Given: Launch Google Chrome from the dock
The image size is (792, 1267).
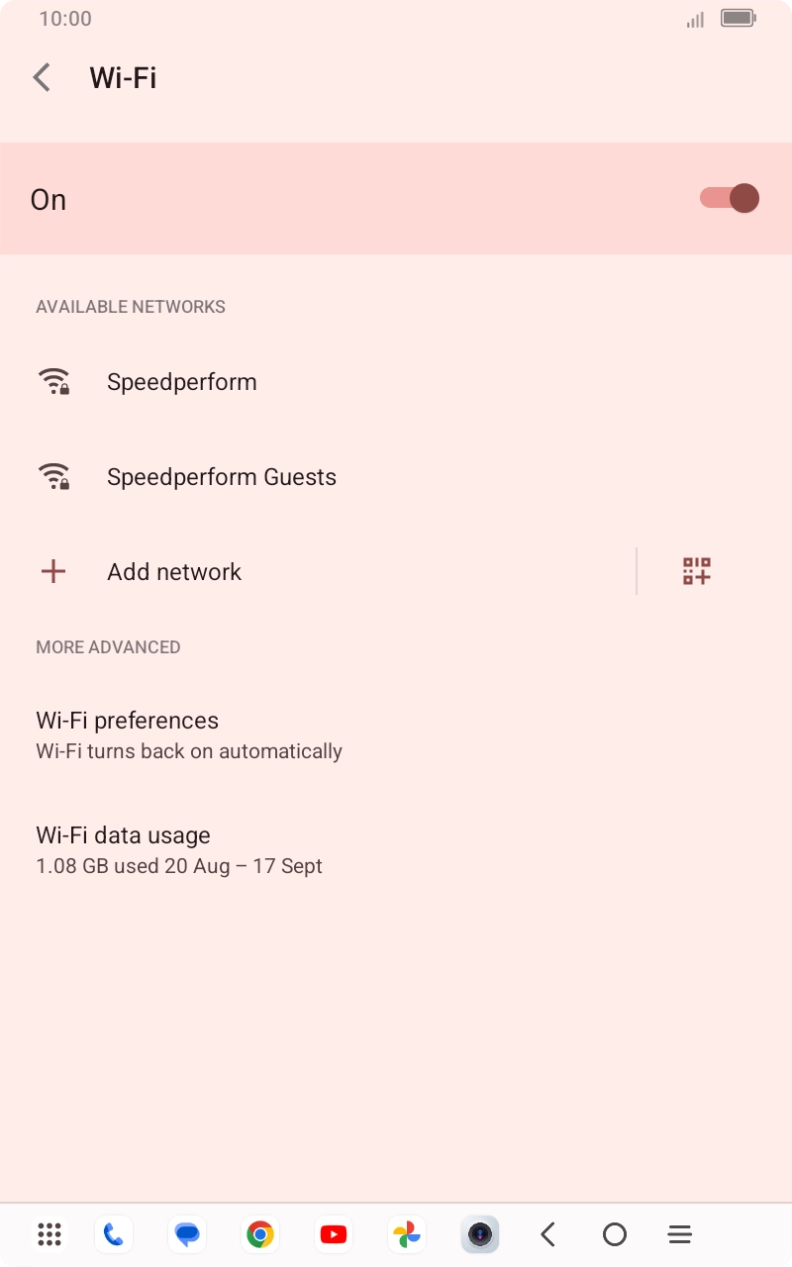Looking at the screenshot, I should [x=260, y=1234].
